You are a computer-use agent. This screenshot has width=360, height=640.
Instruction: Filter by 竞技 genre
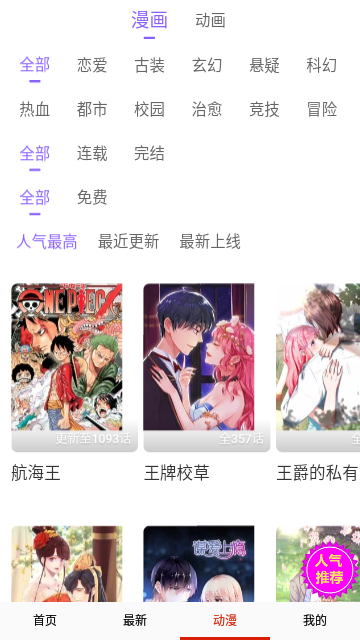[x=264, y=109]
